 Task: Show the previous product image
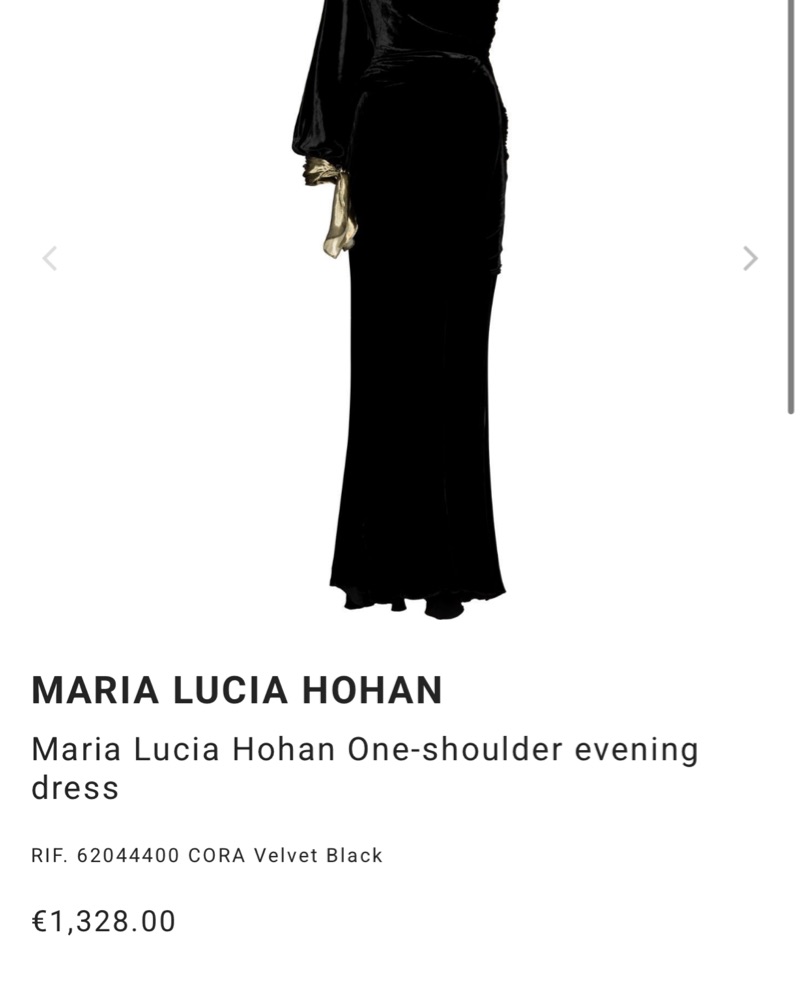(x=49, y=258)
